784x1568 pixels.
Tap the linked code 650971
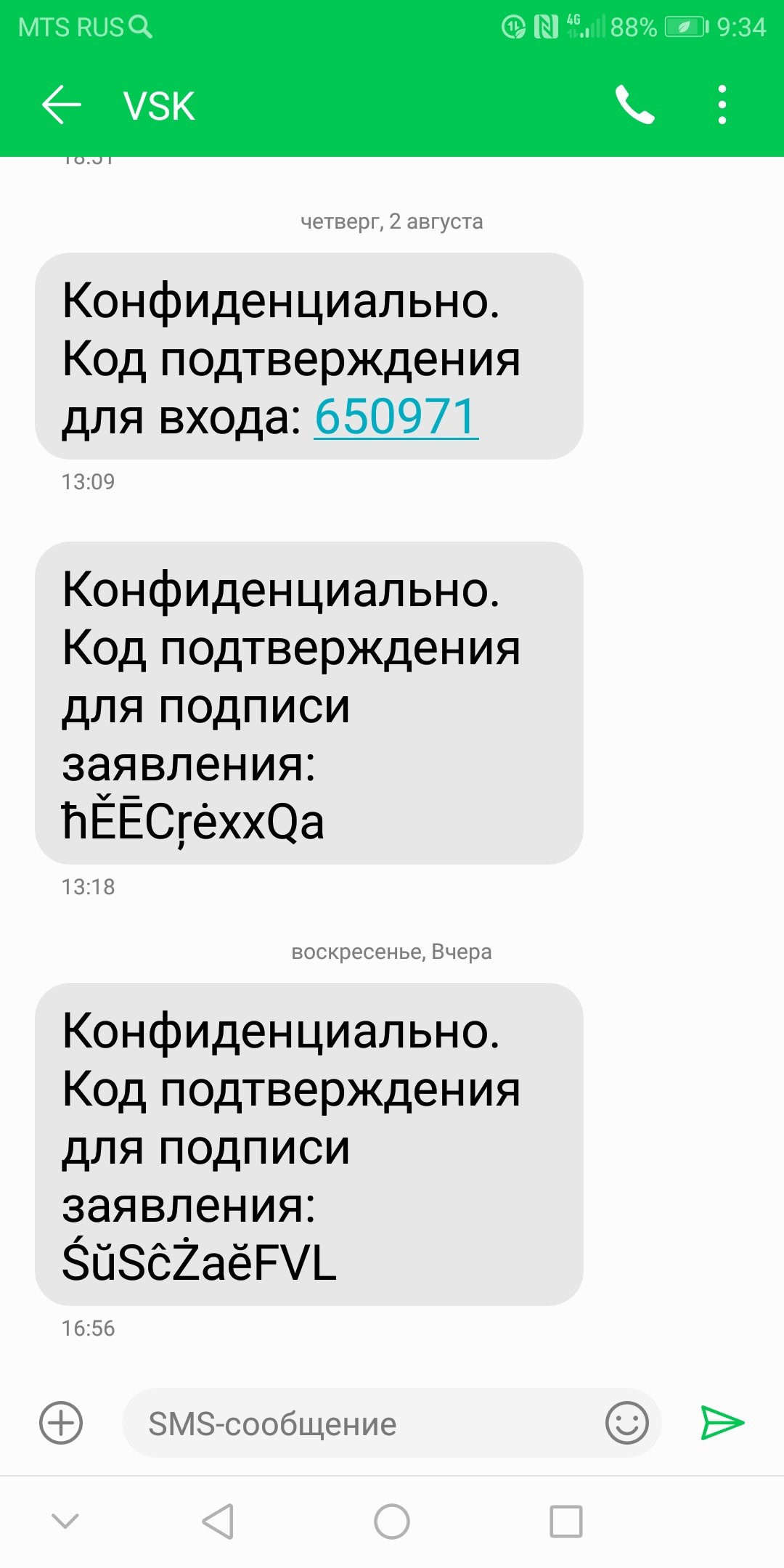click(x=396, y=417)
